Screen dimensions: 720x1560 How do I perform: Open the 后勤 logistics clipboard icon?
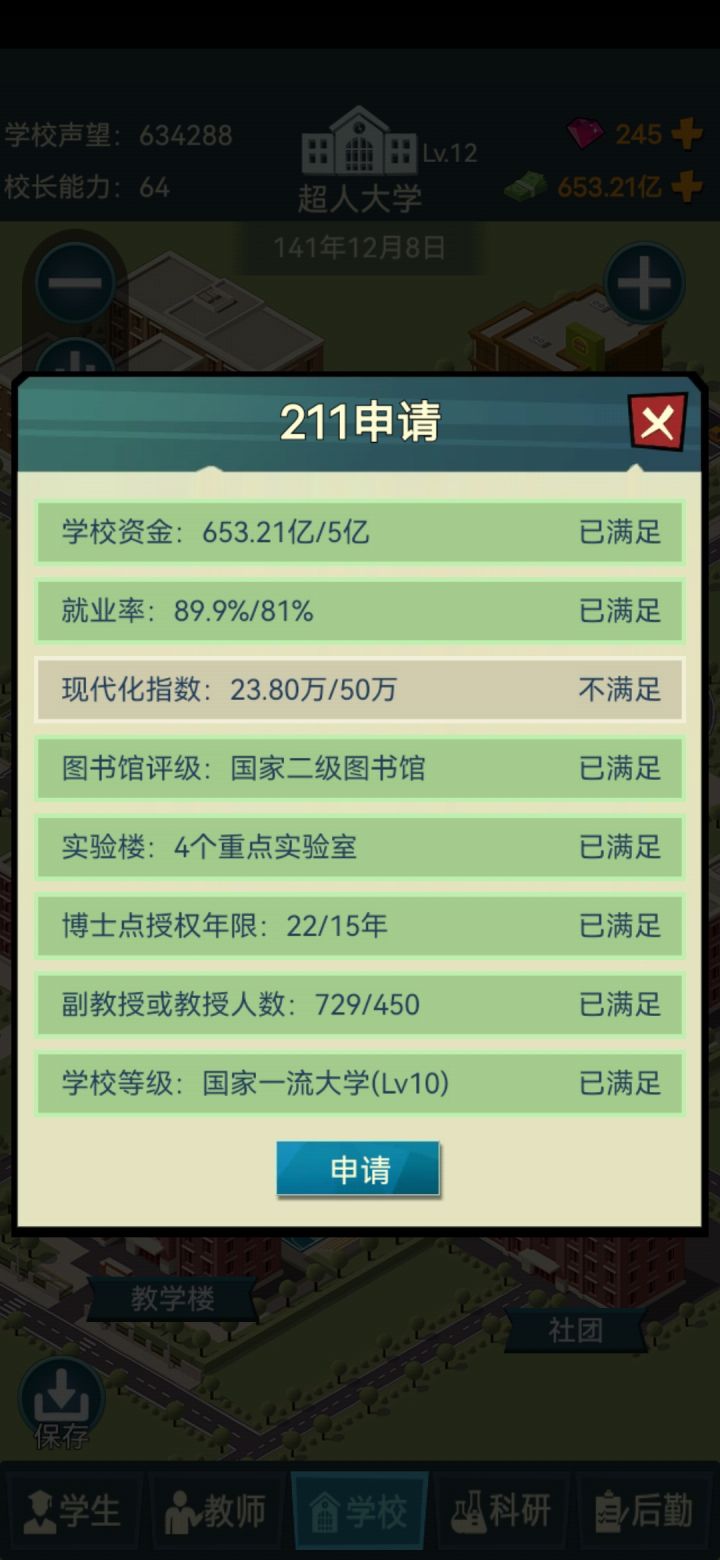click(607, 1512)
